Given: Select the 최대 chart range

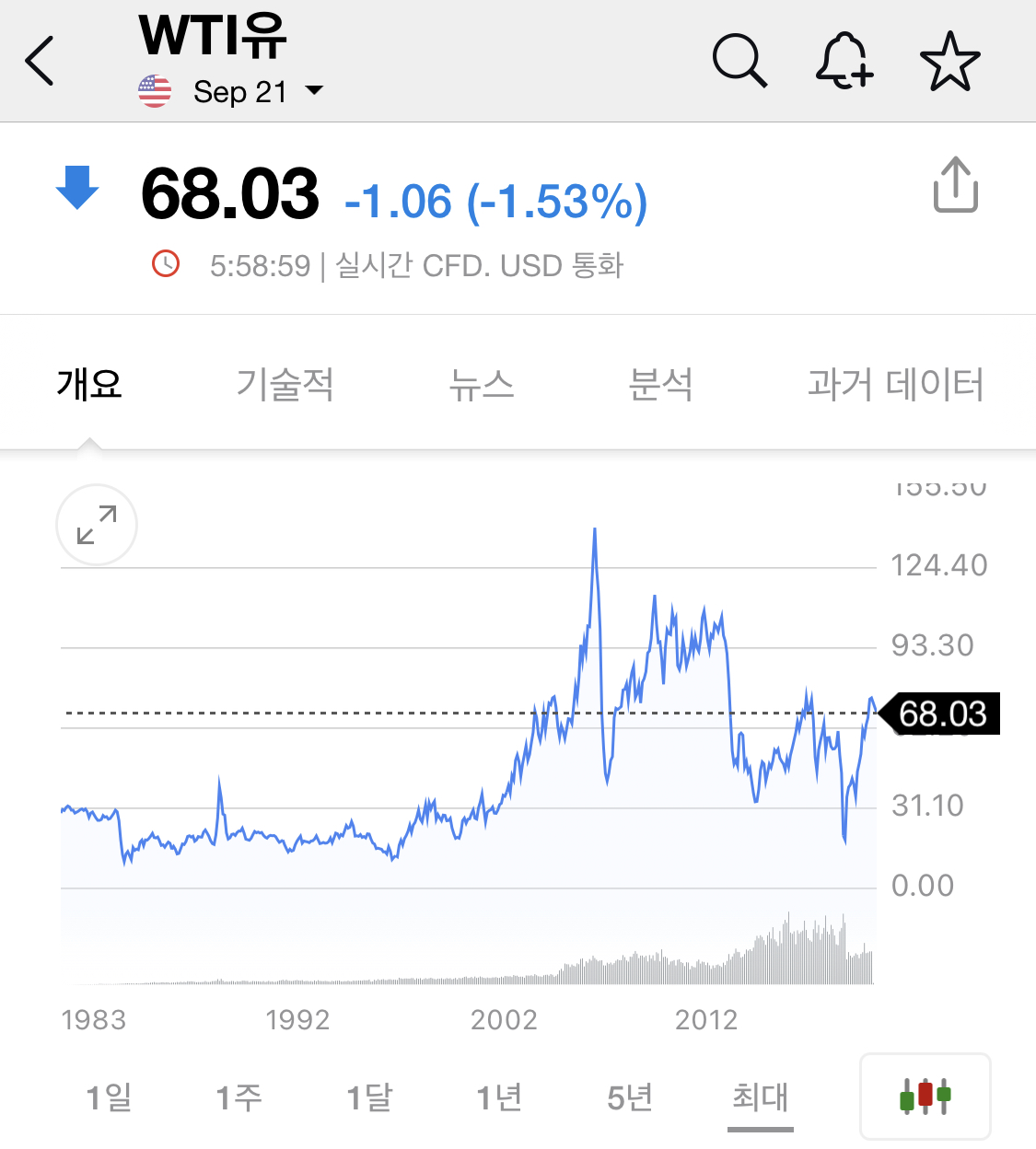Looking at the screenshot, I should tap(761, 1097).
